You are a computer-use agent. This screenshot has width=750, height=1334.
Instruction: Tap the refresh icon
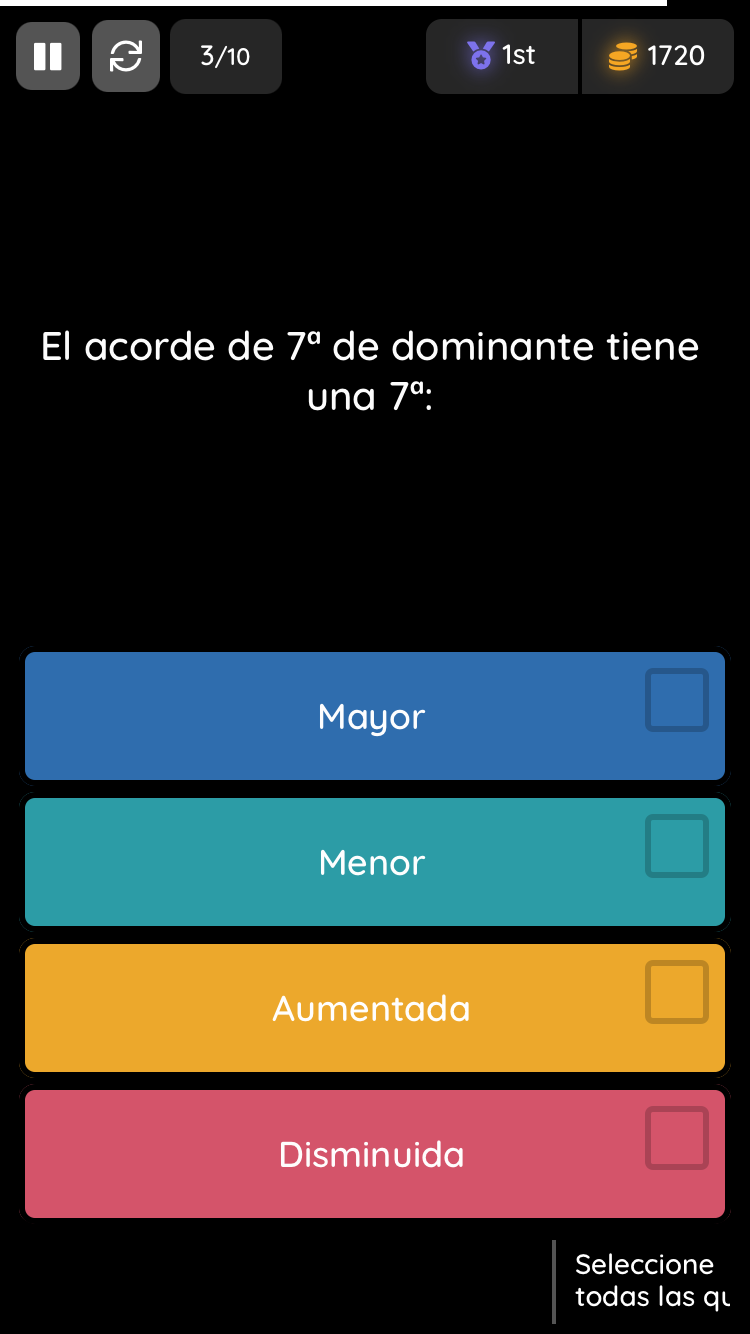click(x=126, y=56)
